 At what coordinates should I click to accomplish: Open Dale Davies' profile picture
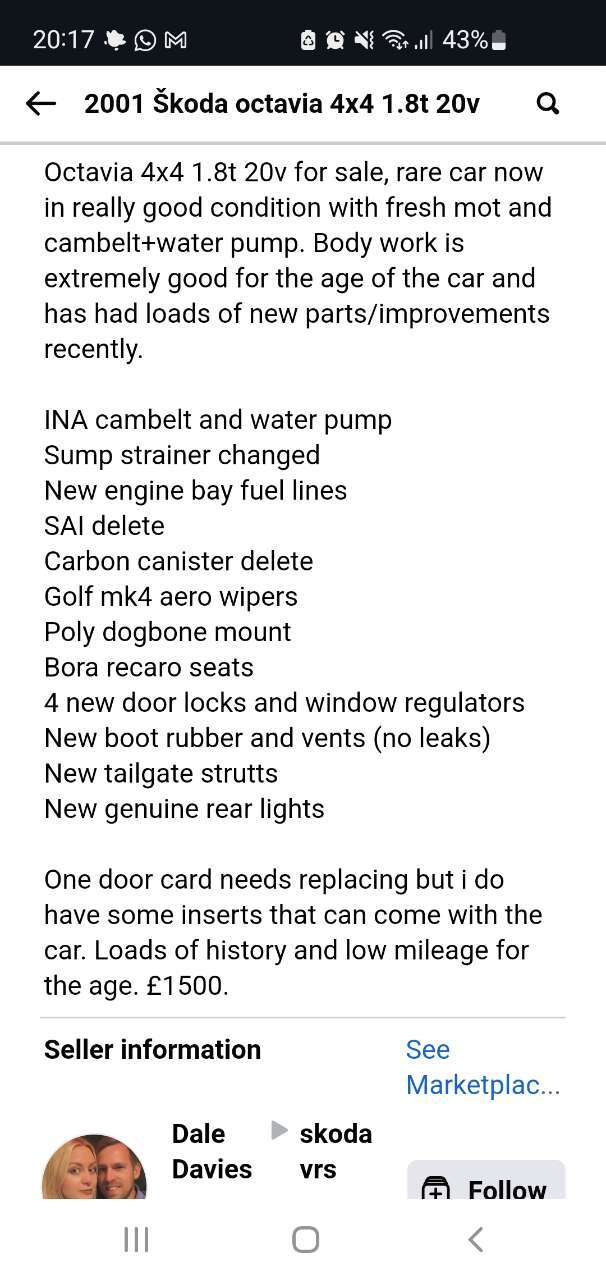[95, 1167]
